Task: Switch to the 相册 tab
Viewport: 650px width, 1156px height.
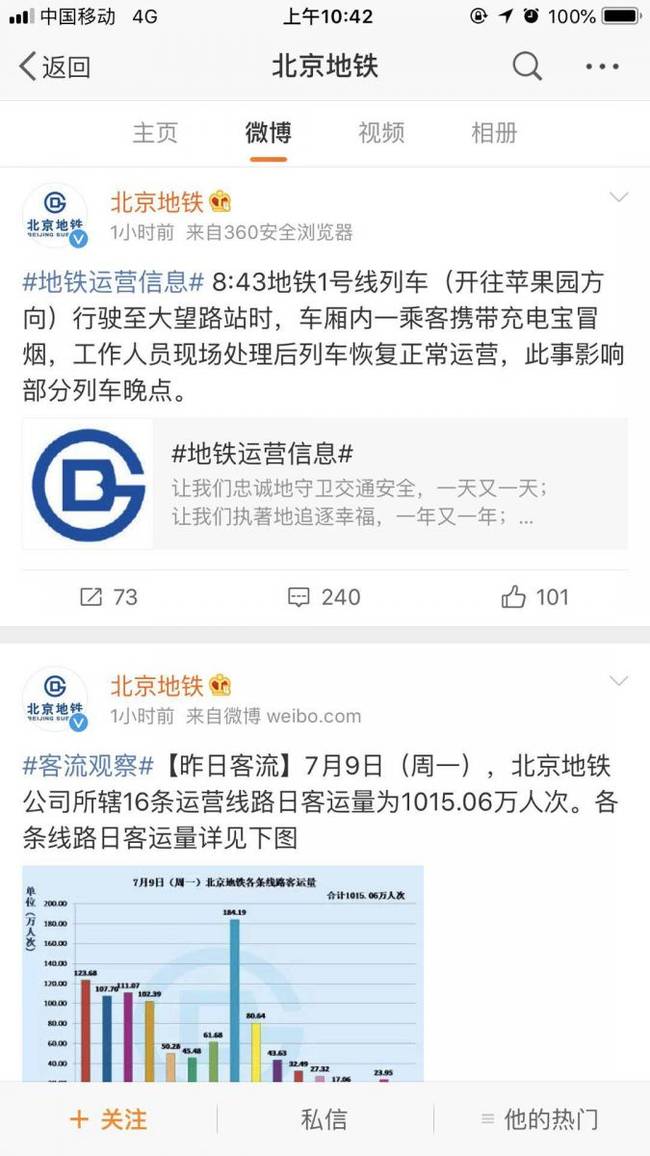Action: click(x=494, y=132)
